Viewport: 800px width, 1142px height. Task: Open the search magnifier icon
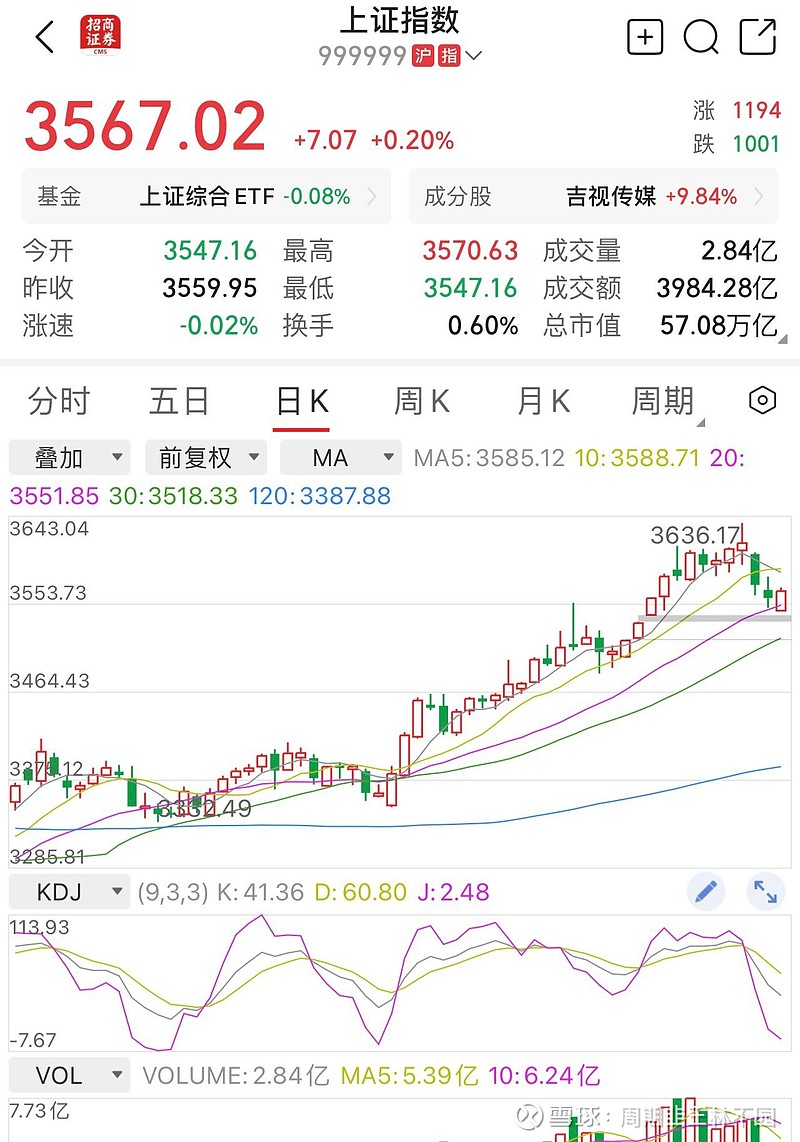(x=701, y=38)
